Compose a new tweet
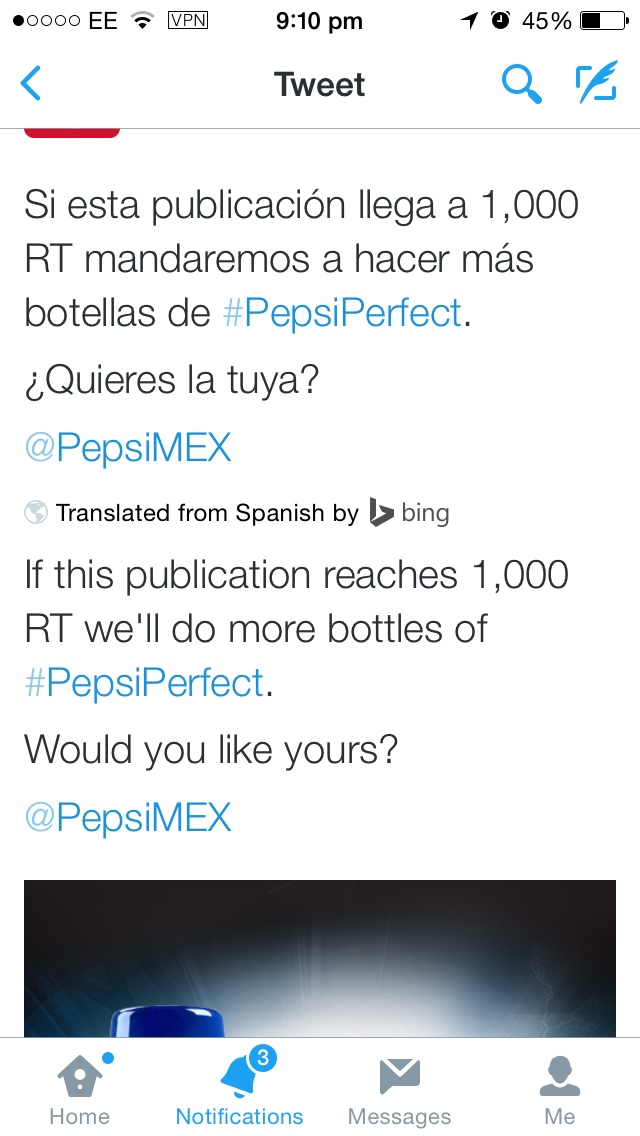This screenshot has height=1136, width=640. tap(597, 82)
